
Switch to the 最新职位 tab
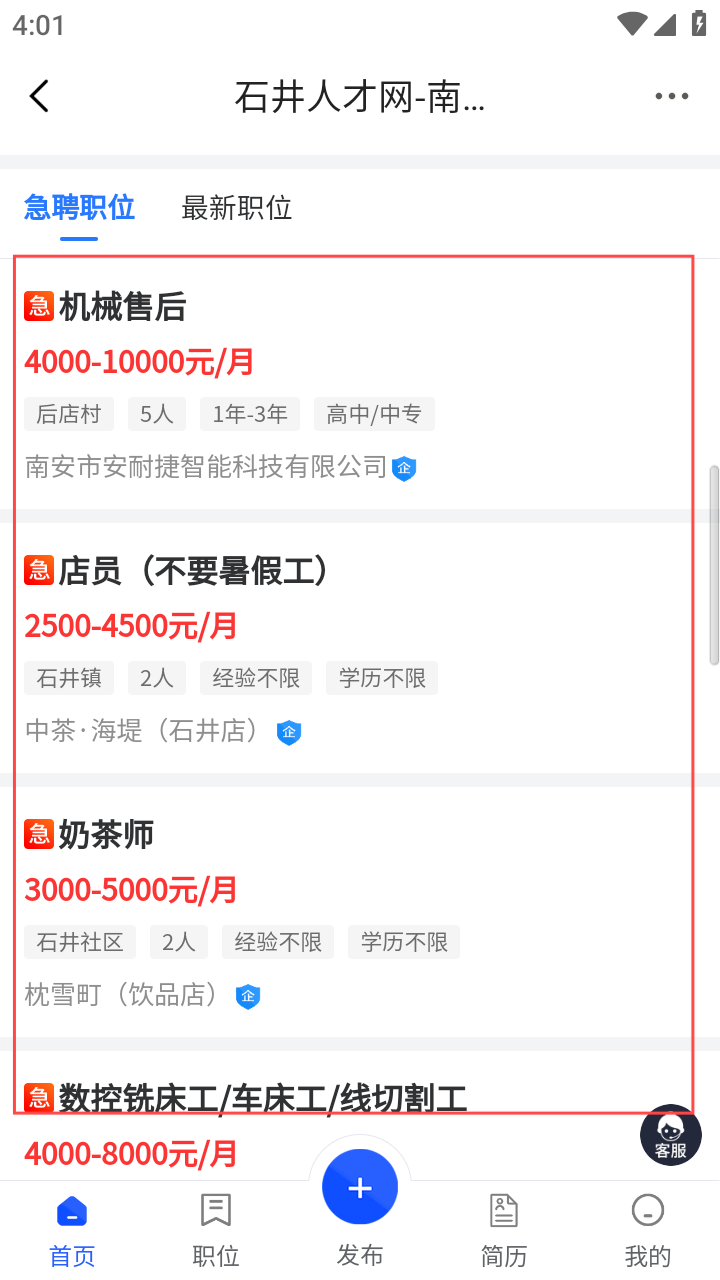pos(237,208)
